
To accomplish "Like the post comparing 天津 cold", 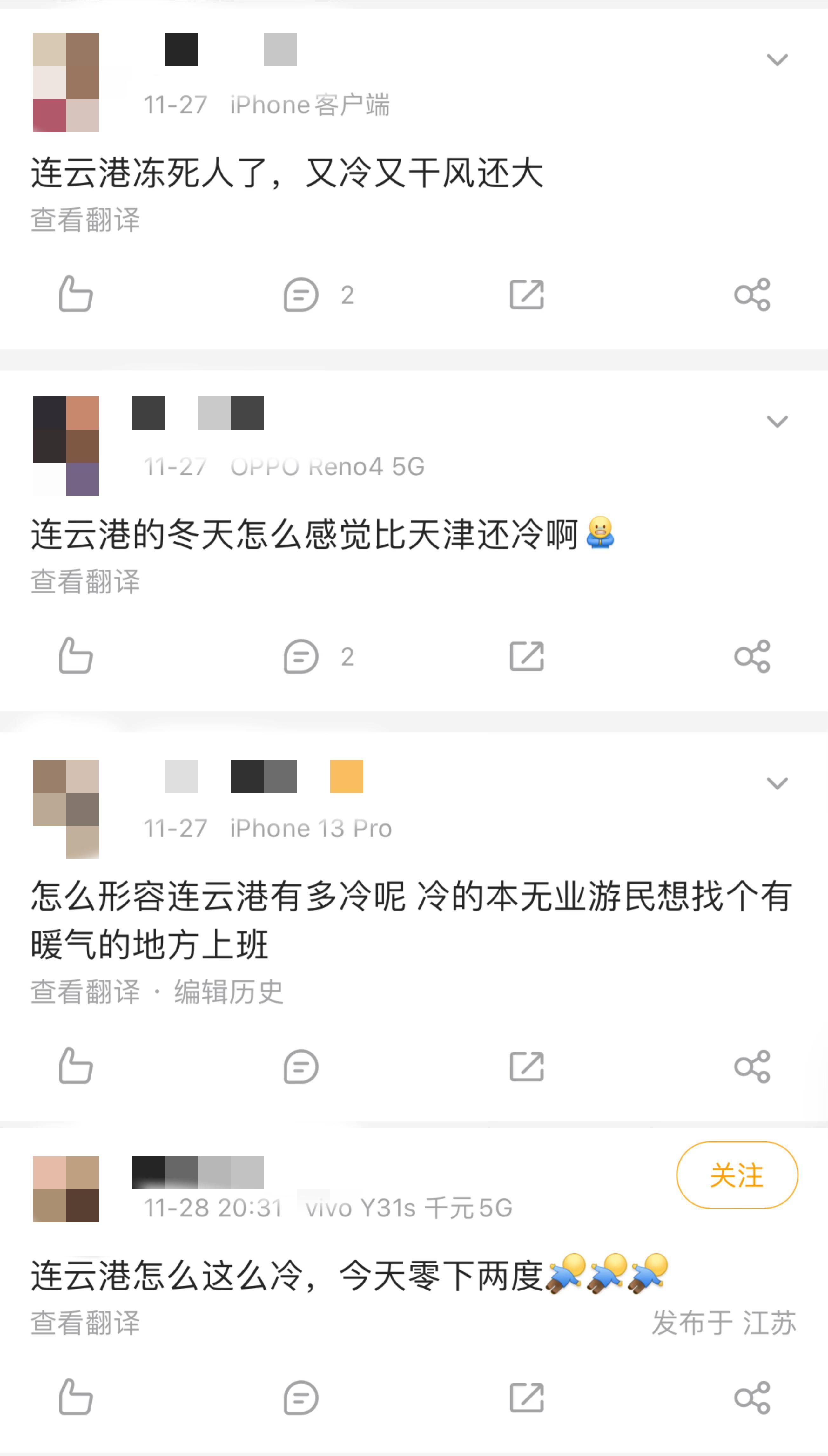I will tap(76, 656).
